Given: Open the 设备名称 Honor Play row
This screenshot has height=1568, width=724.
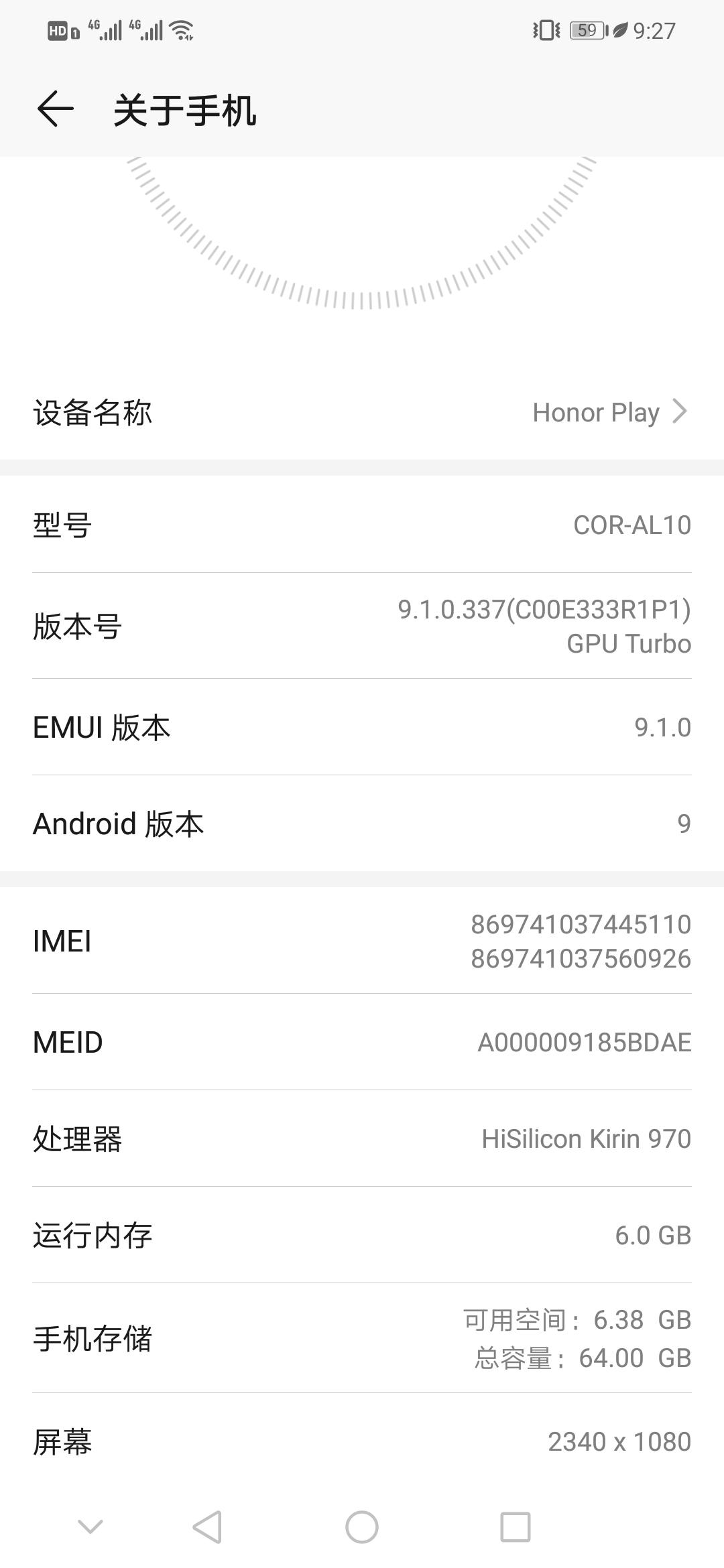Looking at the screenshot, I should (362, 412).
